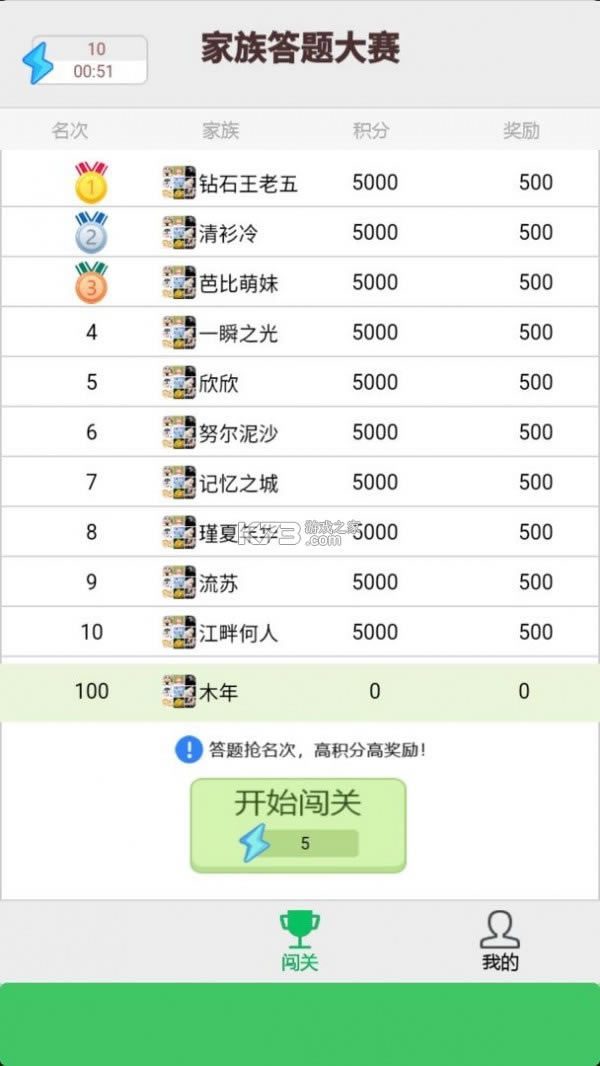Screen dimensions: 600x1066
Task: View family 流苏 in the ranking
Action: click(300, 582)
